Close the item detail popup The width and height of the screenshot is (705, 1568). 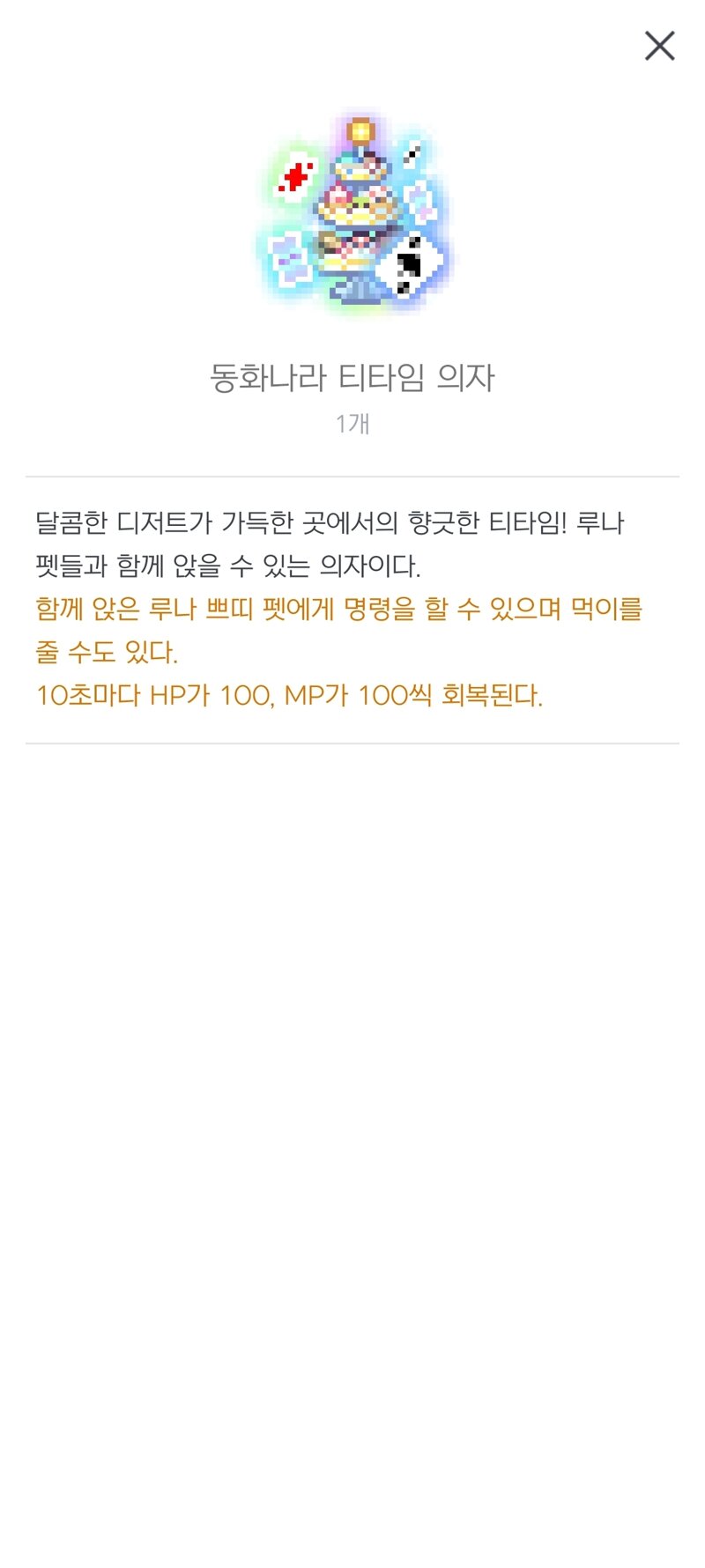659,46
